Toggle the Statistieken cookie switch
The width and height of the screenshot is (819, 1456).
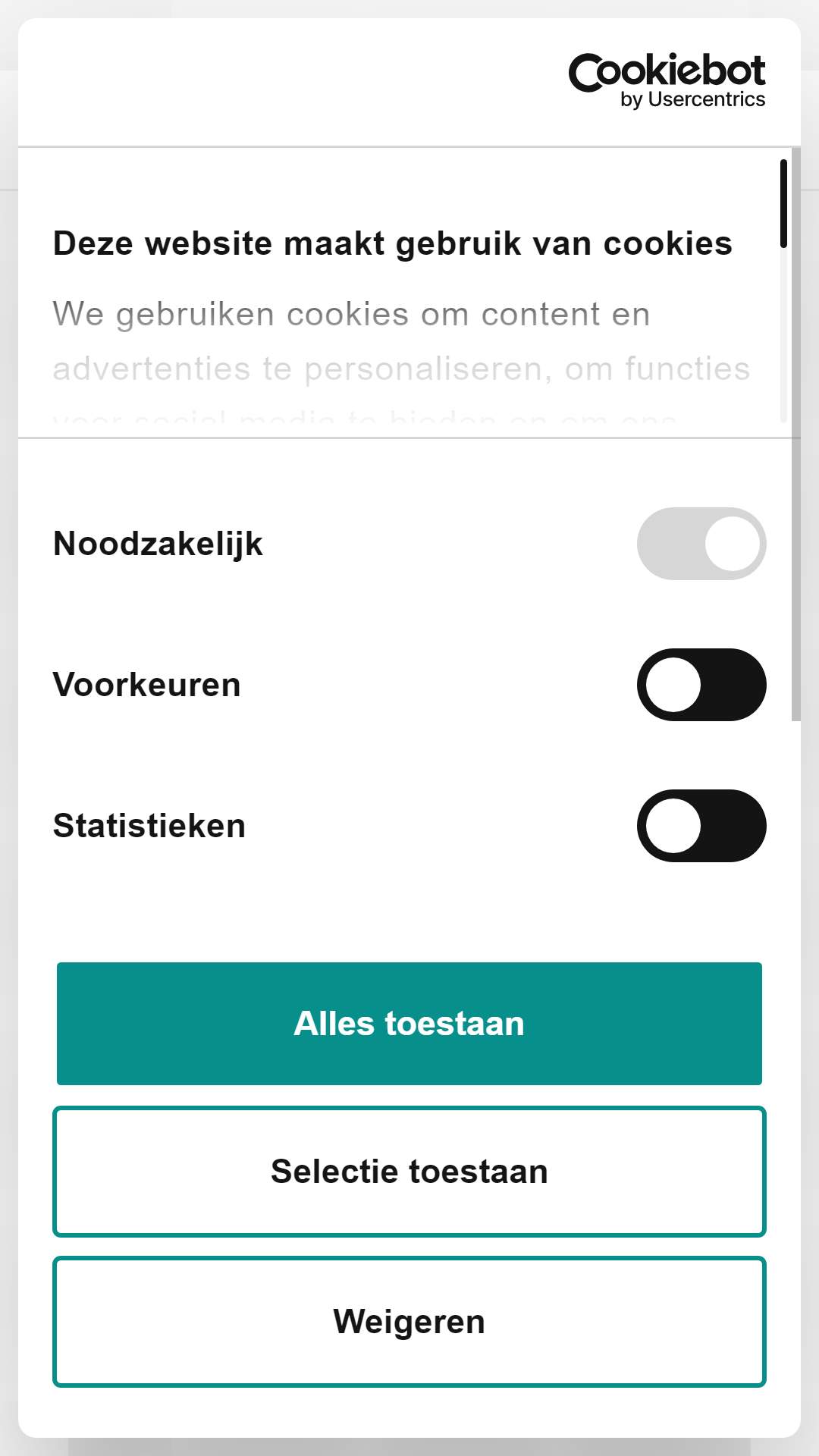click(x=701, y=826)
